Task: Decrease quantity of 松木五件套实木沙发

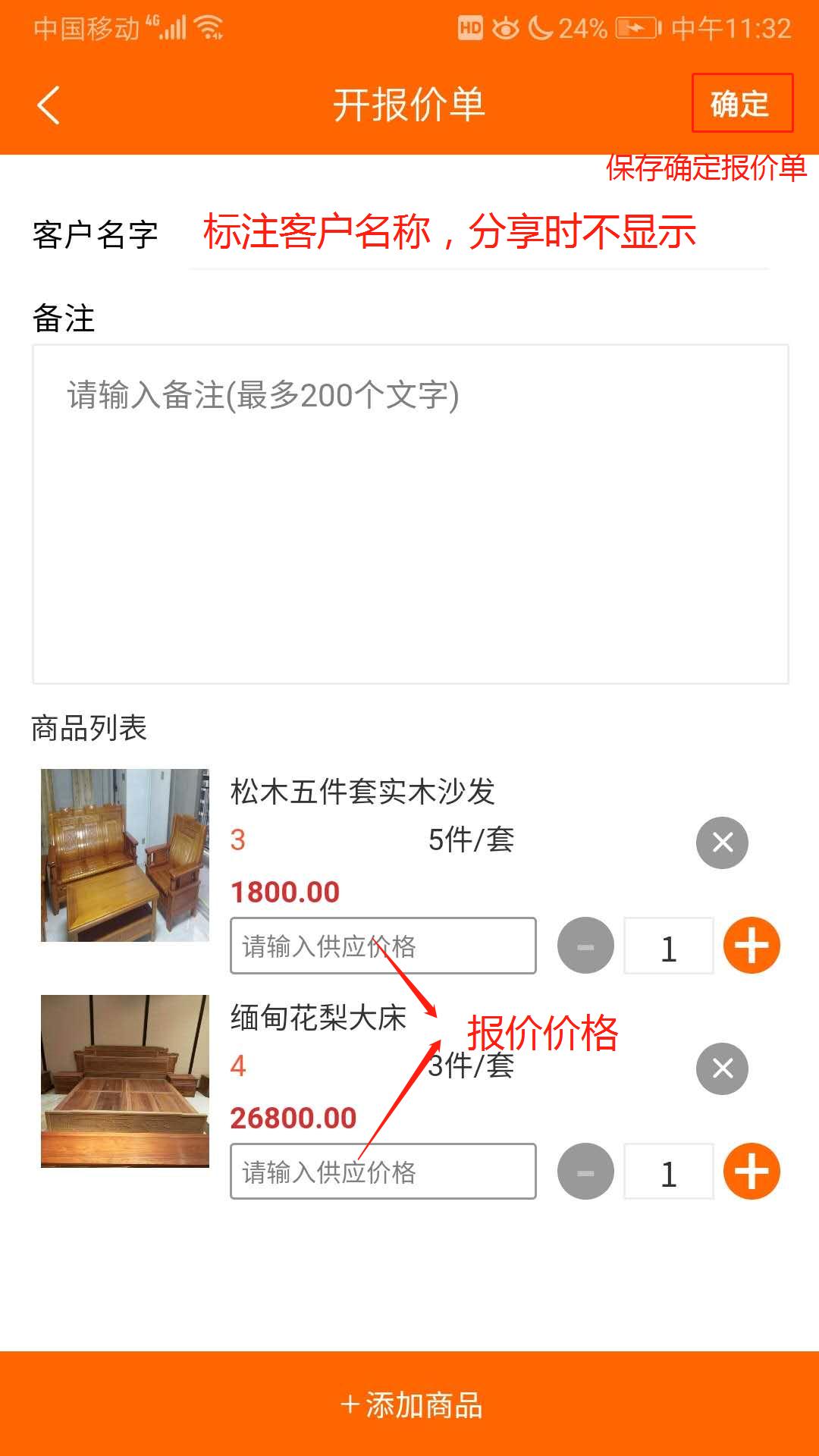Action: [x=585, y=946]
